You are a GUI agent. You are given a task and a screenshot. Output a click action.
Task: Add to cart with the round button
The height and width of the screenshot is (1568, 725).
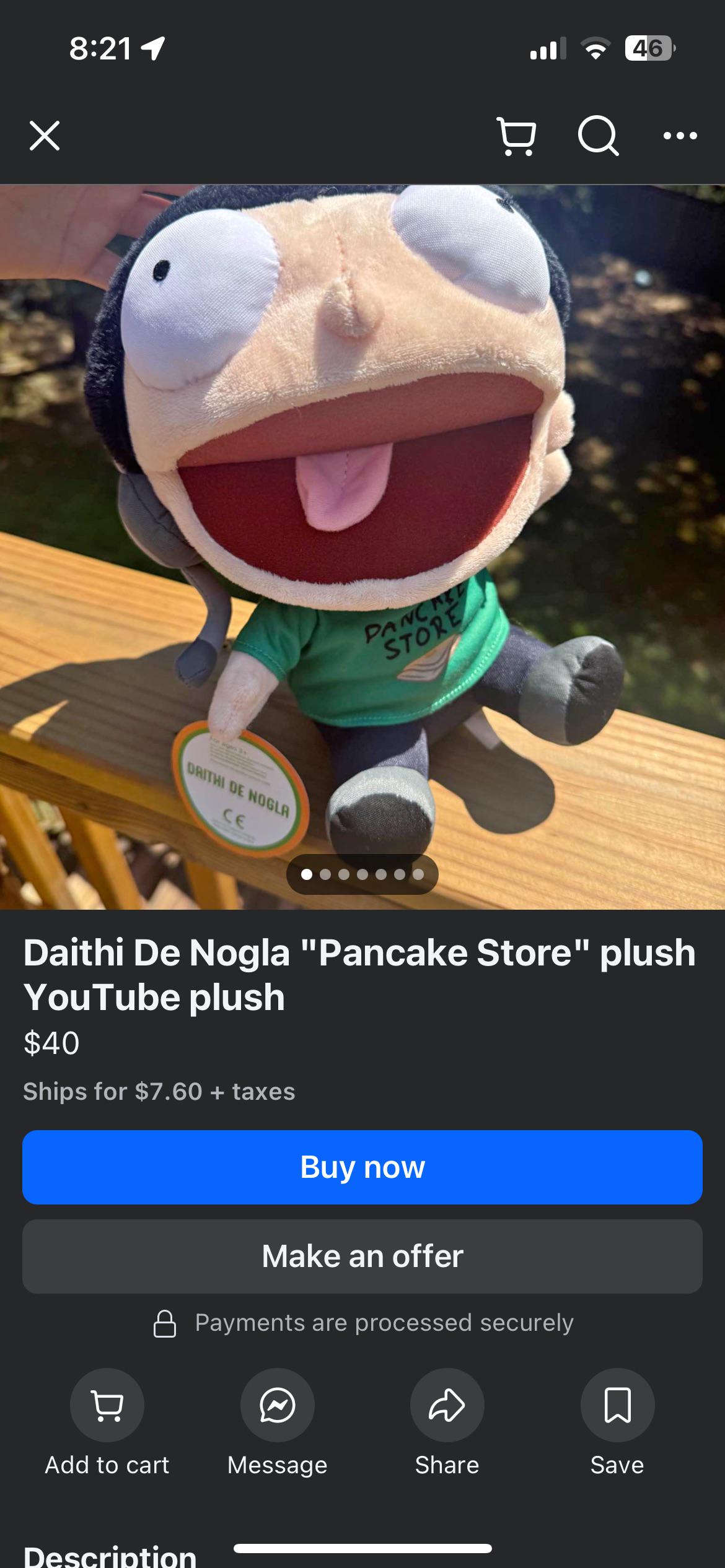click(107, 1405)
